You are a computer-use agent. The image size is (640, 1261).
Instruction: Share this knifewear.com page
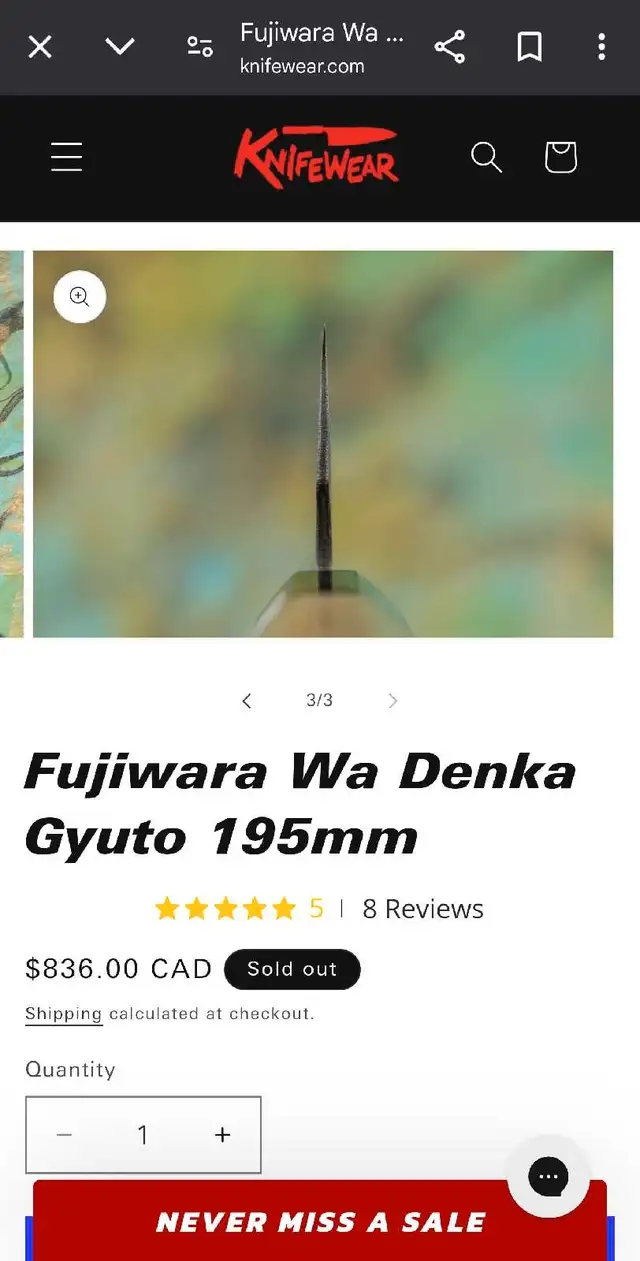[x=450, y=46]
